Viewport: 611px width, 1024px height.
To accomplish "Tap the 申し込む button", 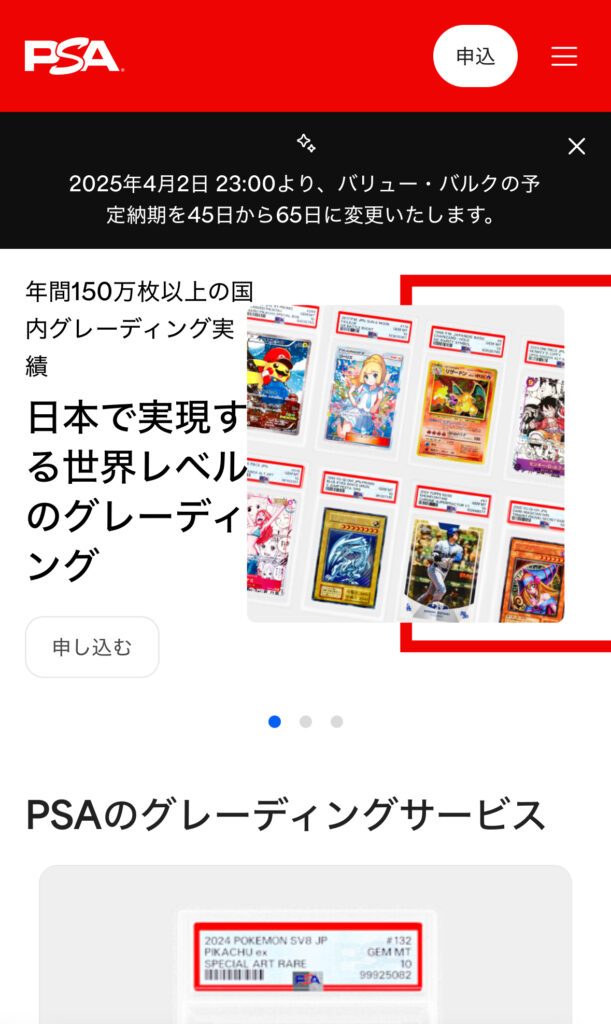I will (92, 647).
